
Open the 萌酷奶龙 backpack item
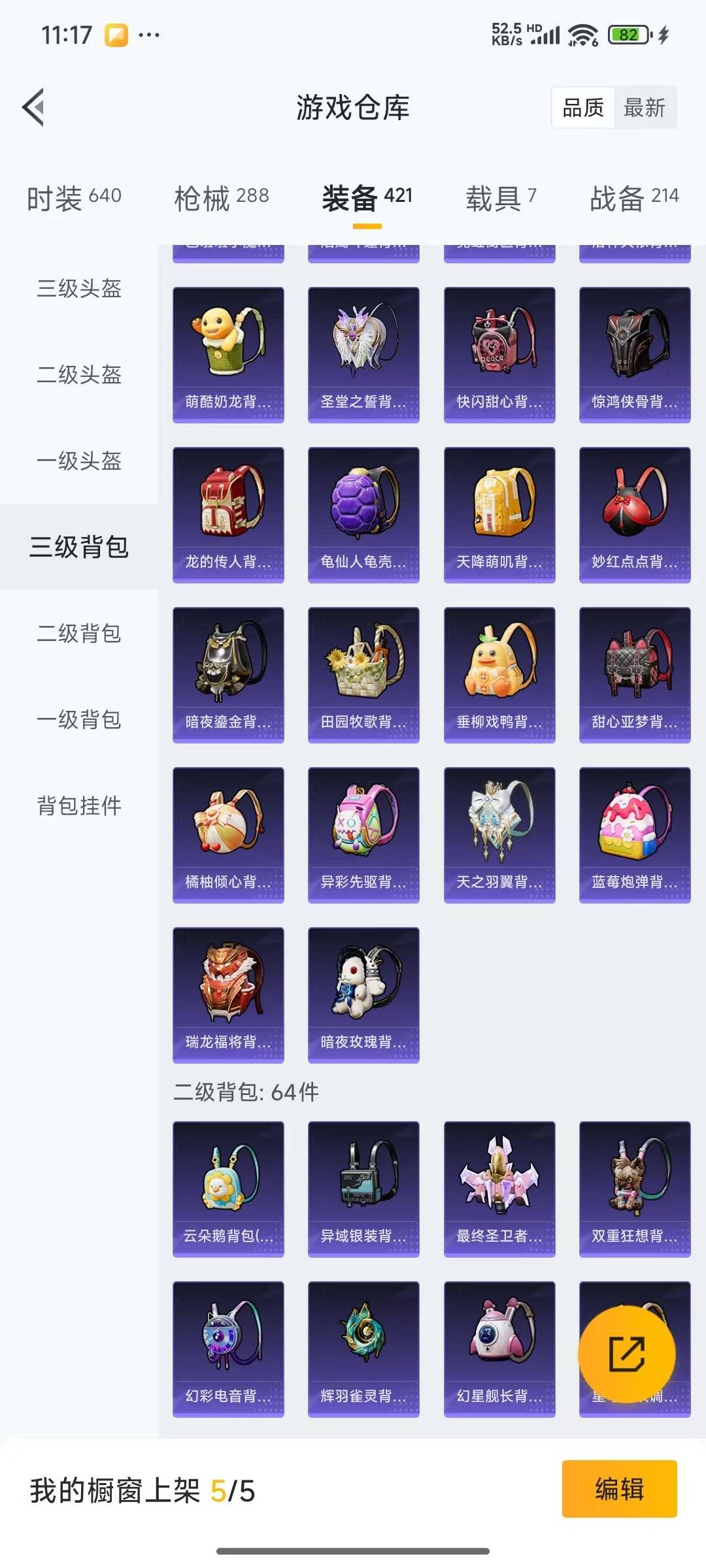pyautogui.click(x=228, y=355)
